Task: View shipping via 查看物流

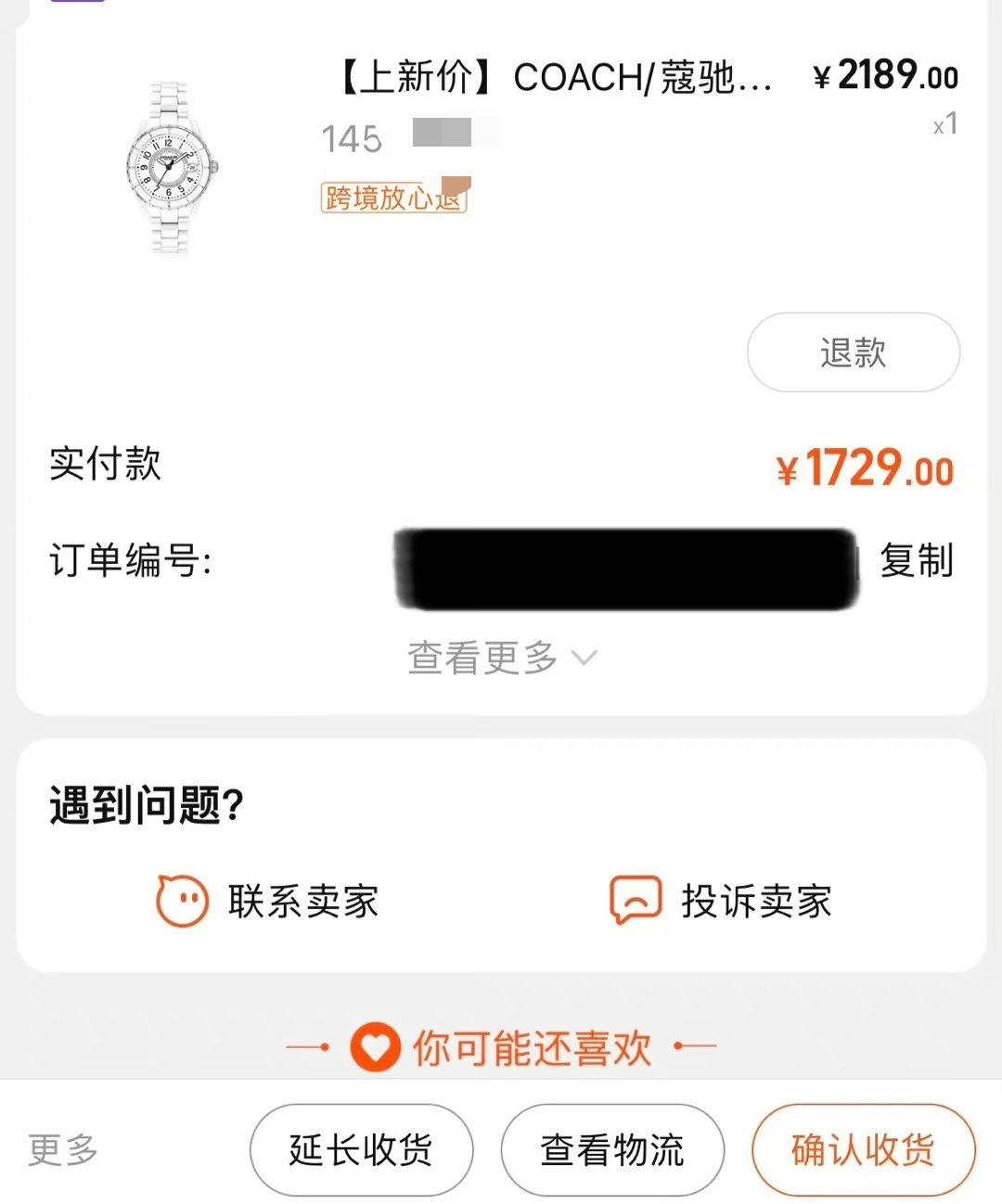Action: pyautogui.click(x=612, y=1150)
